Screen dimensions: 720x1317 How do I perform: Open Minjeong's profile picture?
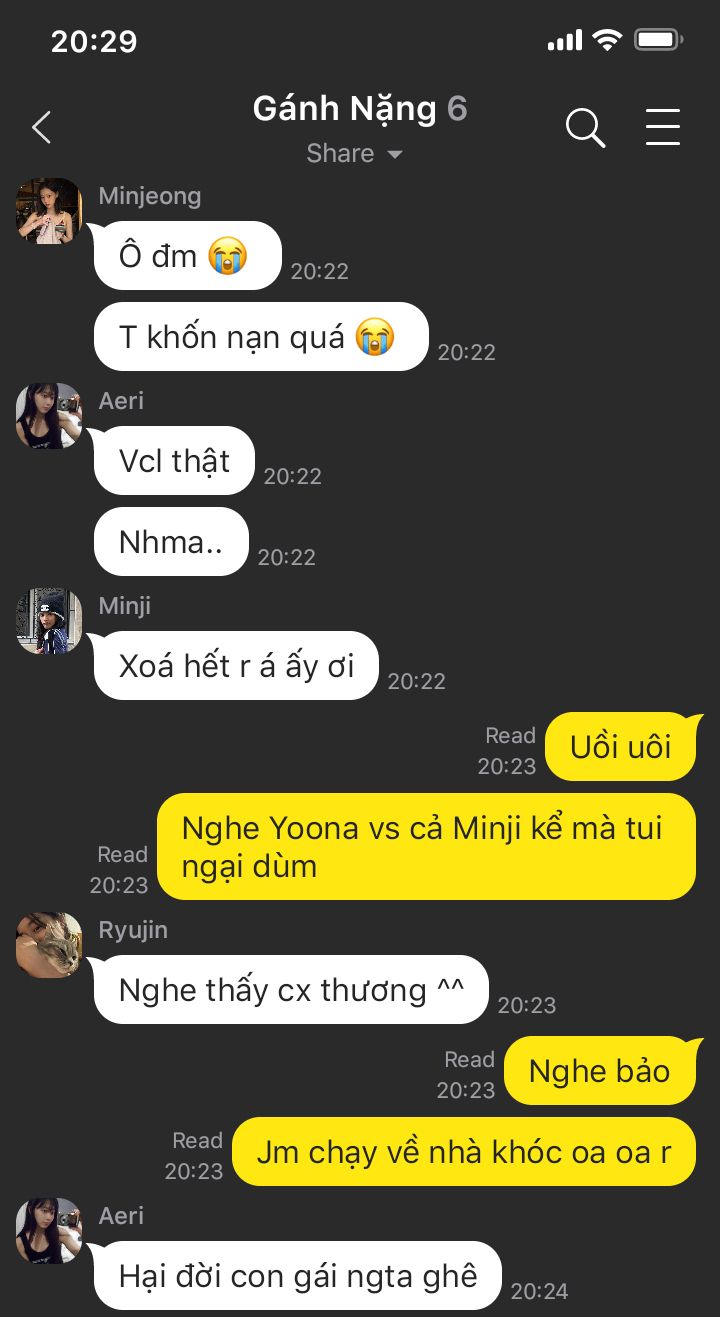pyautogui.click(x=49, y=211)
